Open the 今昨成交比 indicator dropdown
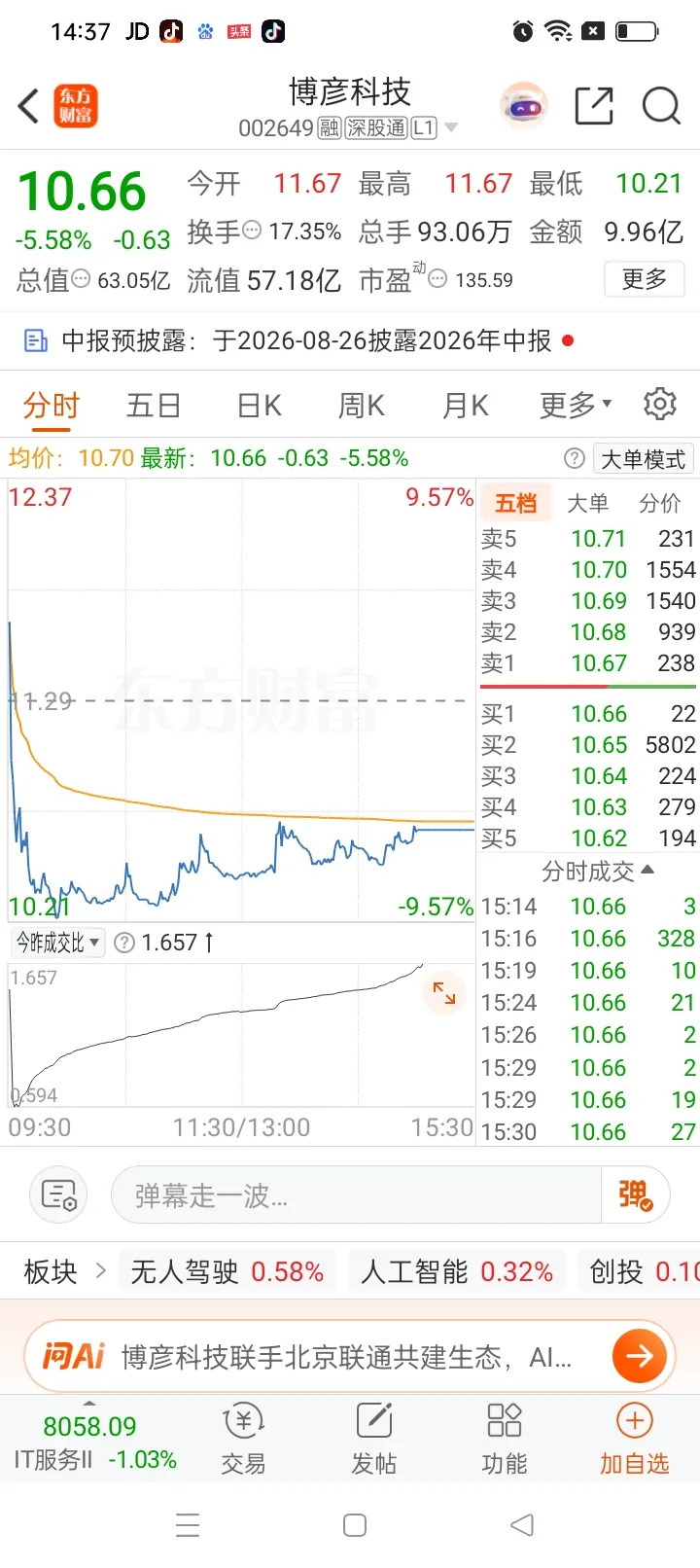Viewport: 700px width, 1568px height. tap(58, 943)
